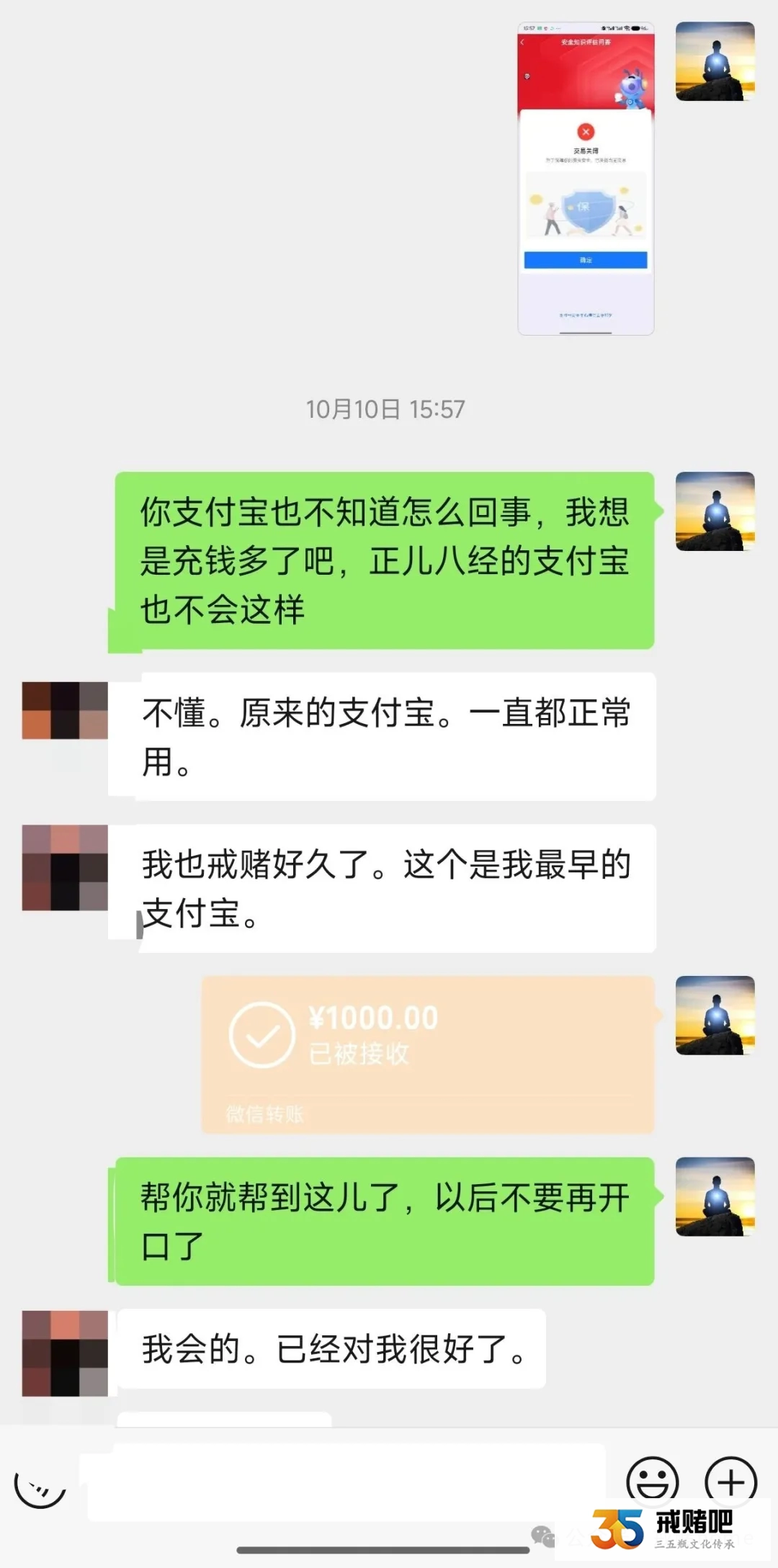Viewport: 778px width, 1568px height.
Task: Tap the red X error icon in the screenshot
Action: (x=586, y=130)
